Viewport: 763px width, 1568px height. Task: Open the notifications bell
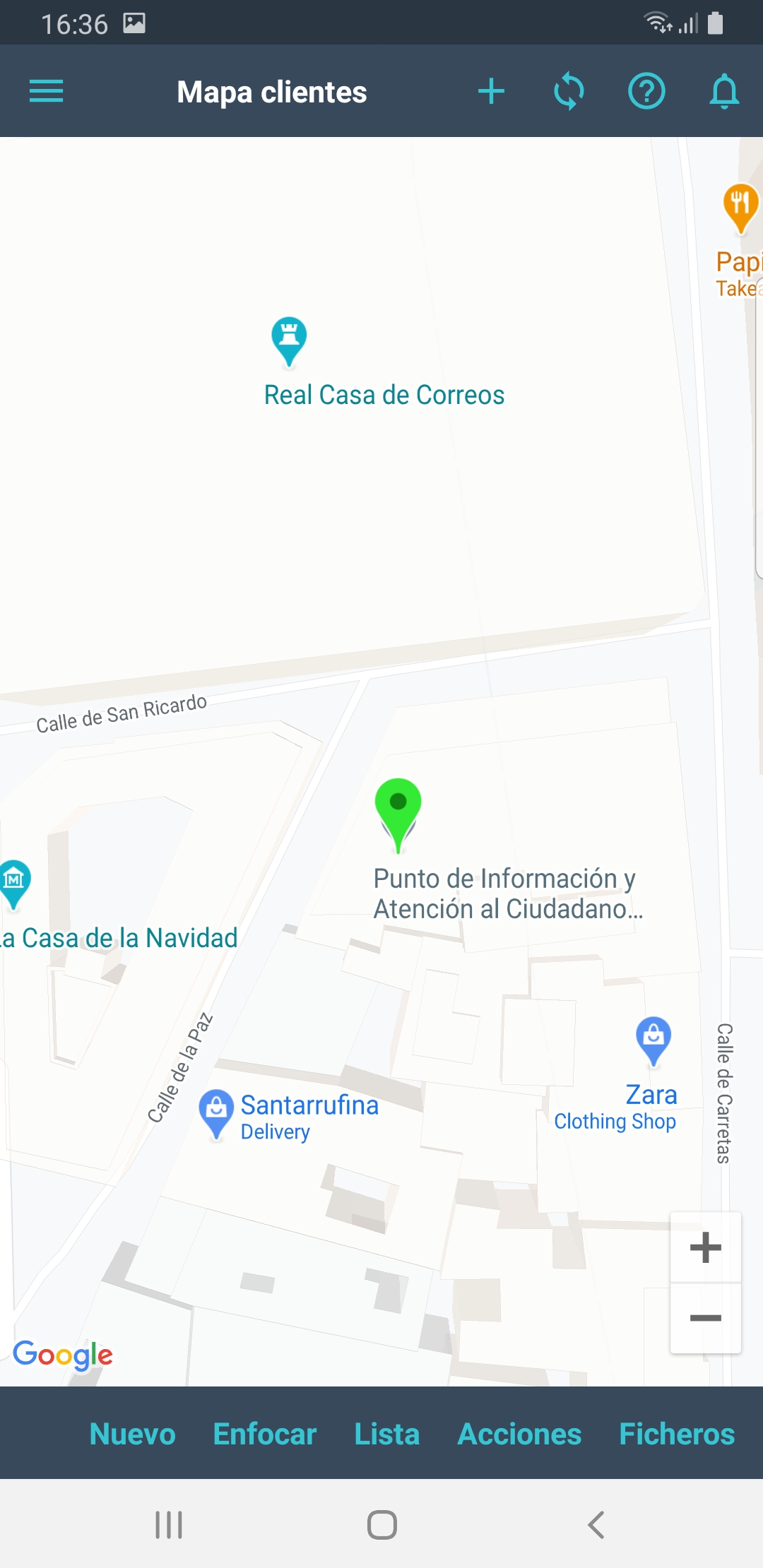click(x=724, y=91)
